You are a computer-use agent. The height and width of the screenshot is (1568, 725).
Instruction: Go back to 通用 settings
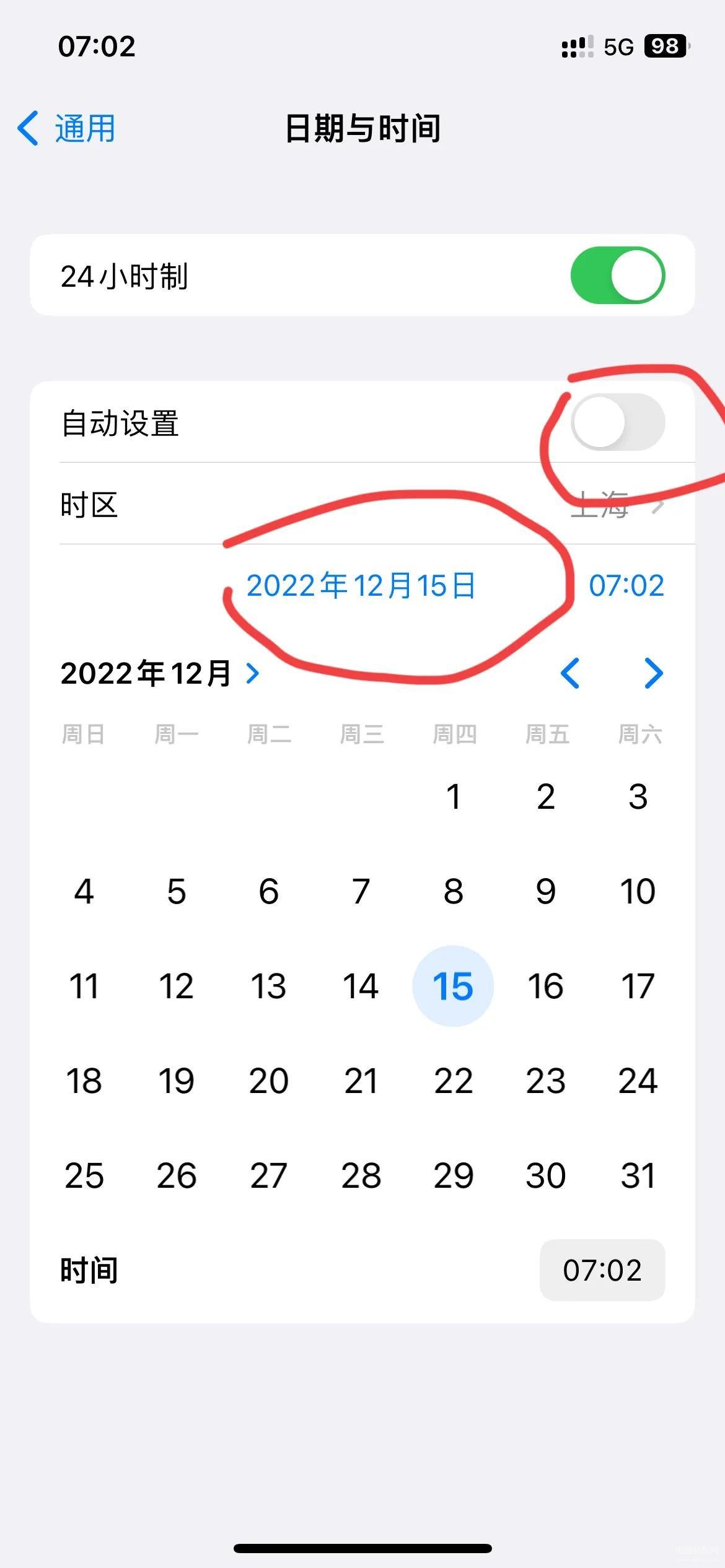(66, 129)
